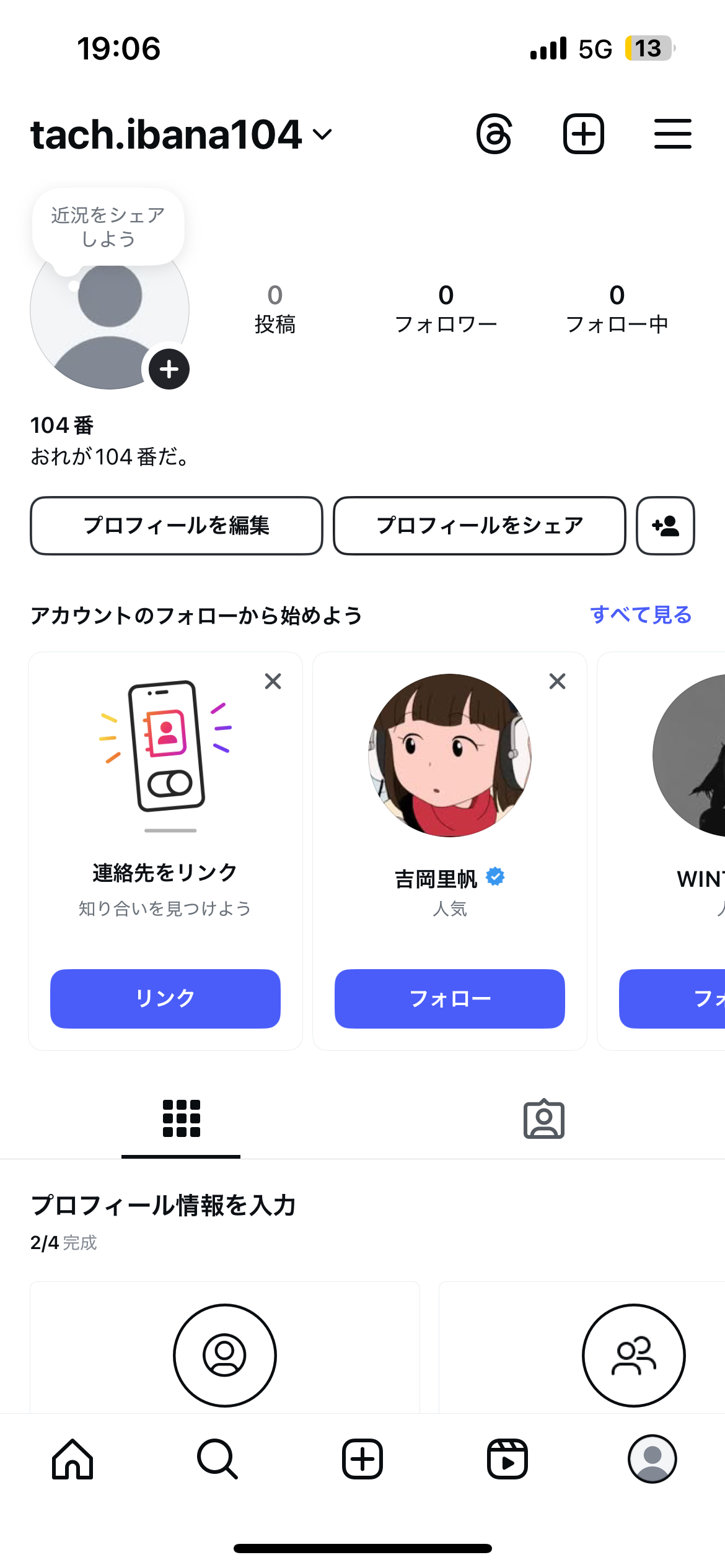Open the discover people icon button
Viewport: 725px width, 1568px height.
click(x=665, y=526)
